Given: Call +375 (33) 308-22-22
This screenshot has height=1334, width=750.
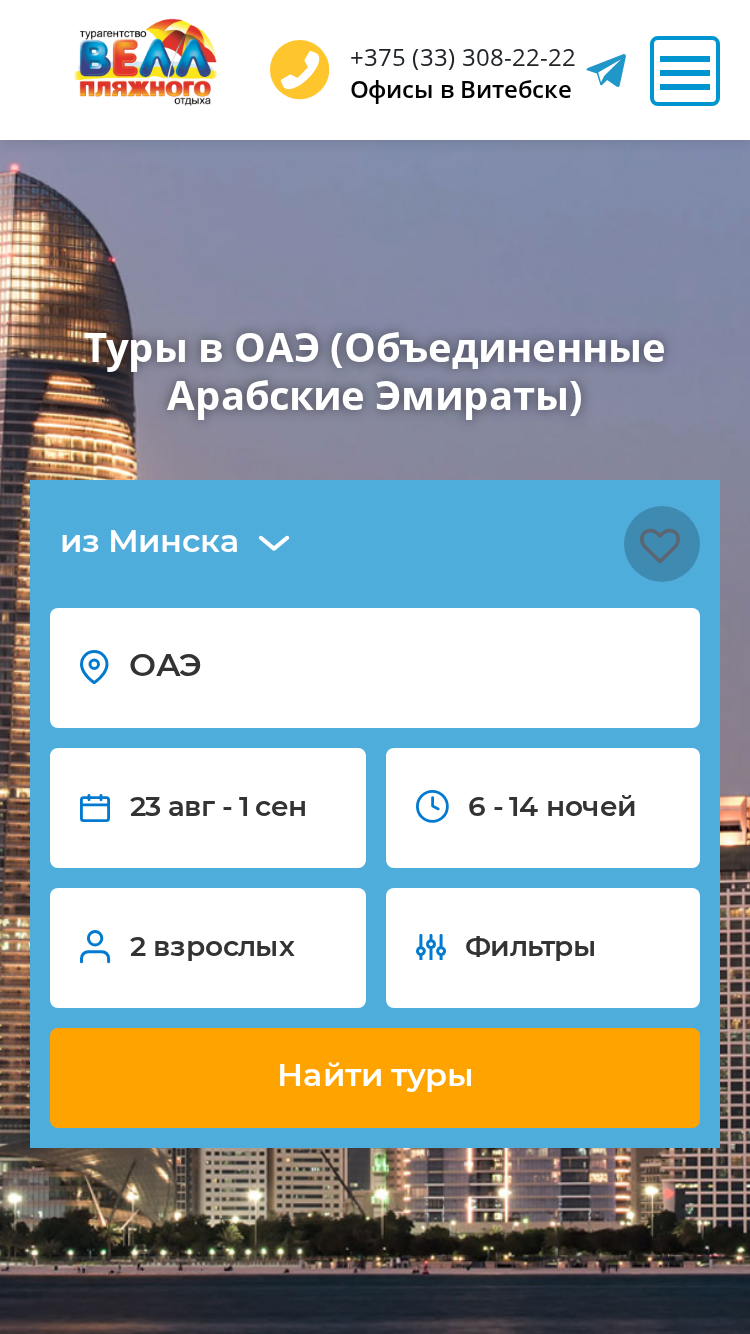Looking at the screenshot, I should 462,57.
